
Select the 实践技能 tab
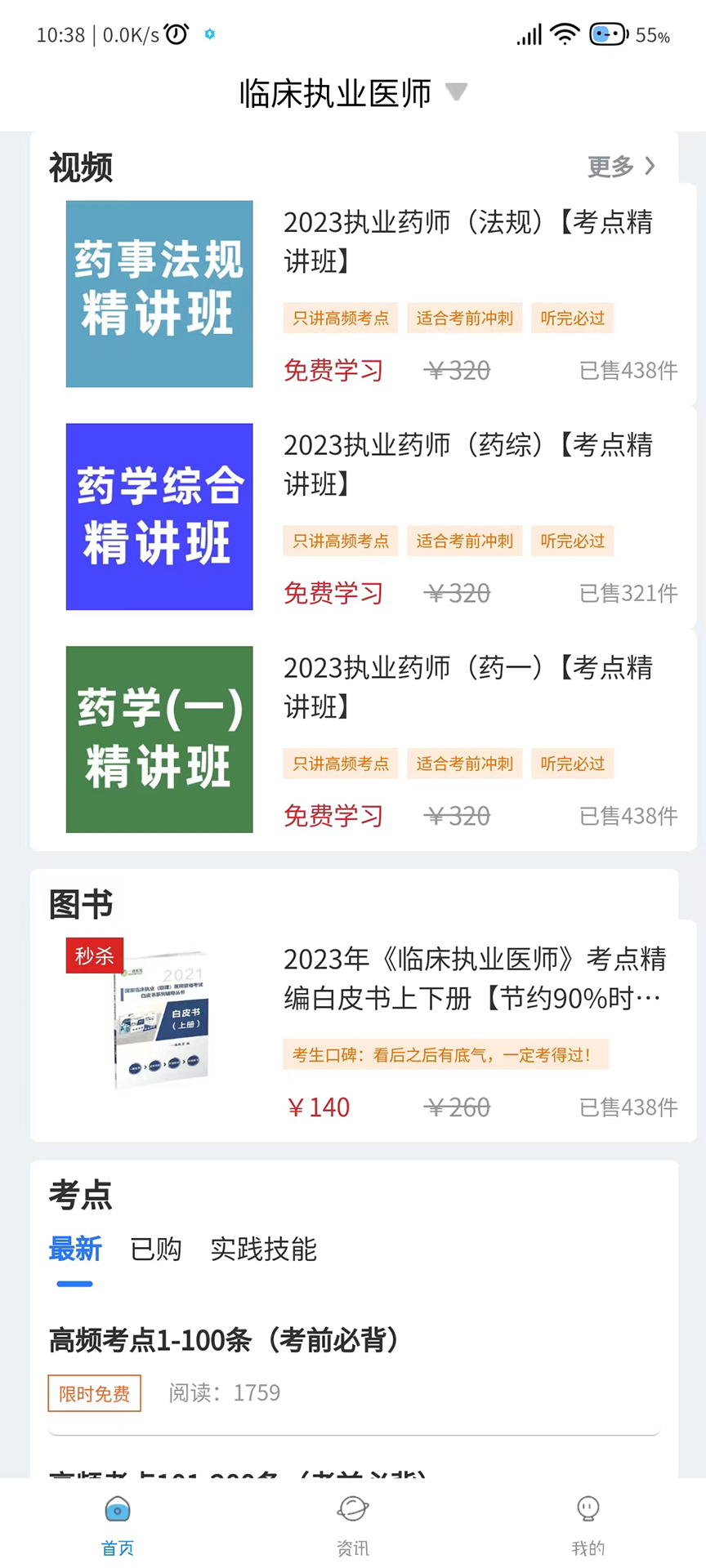[x=262, y=1249]
